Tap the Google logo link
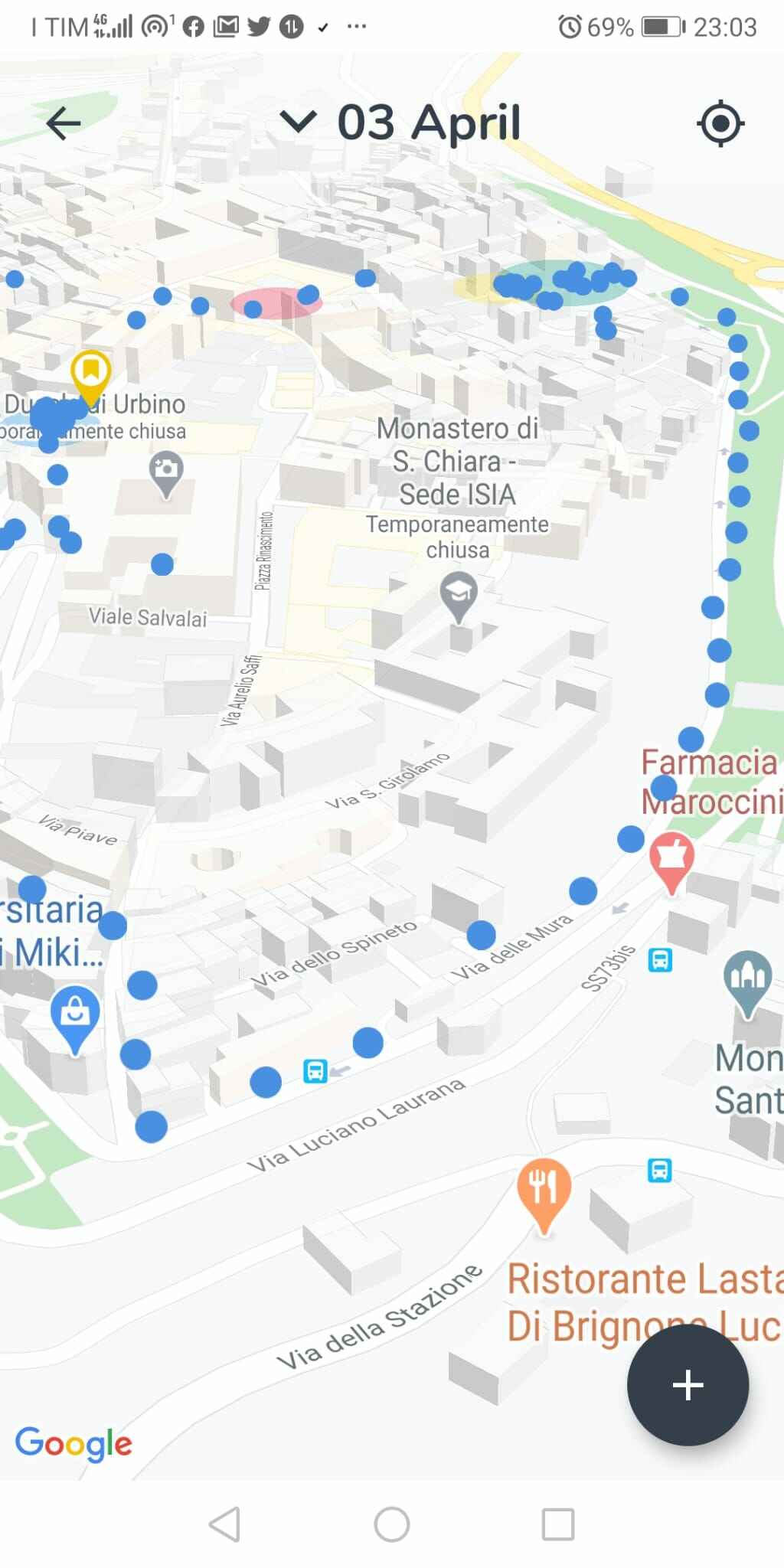The height and width of the screenshot is (1568, 784). [x=73, y=1443]
